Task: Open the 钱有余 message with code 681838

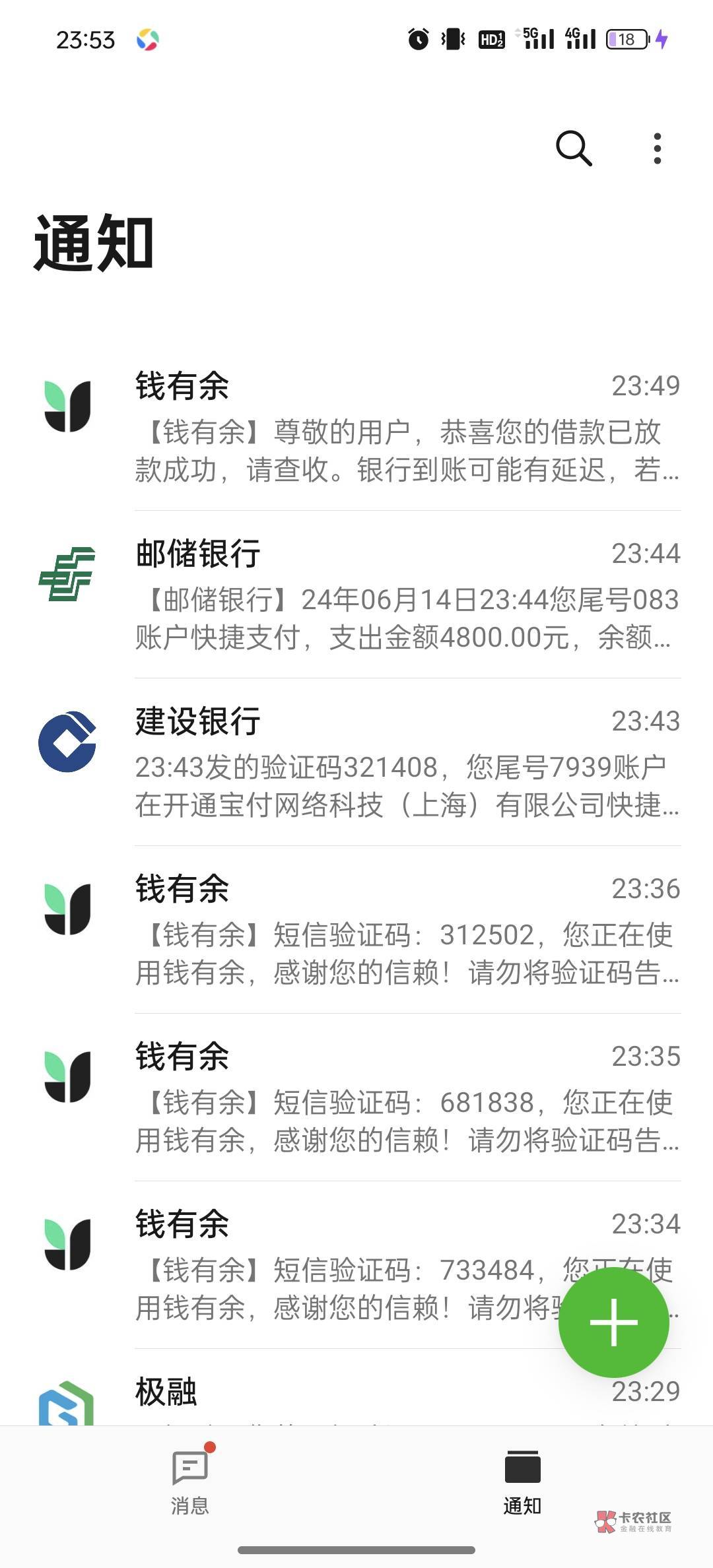Action: pos(356,1097)
